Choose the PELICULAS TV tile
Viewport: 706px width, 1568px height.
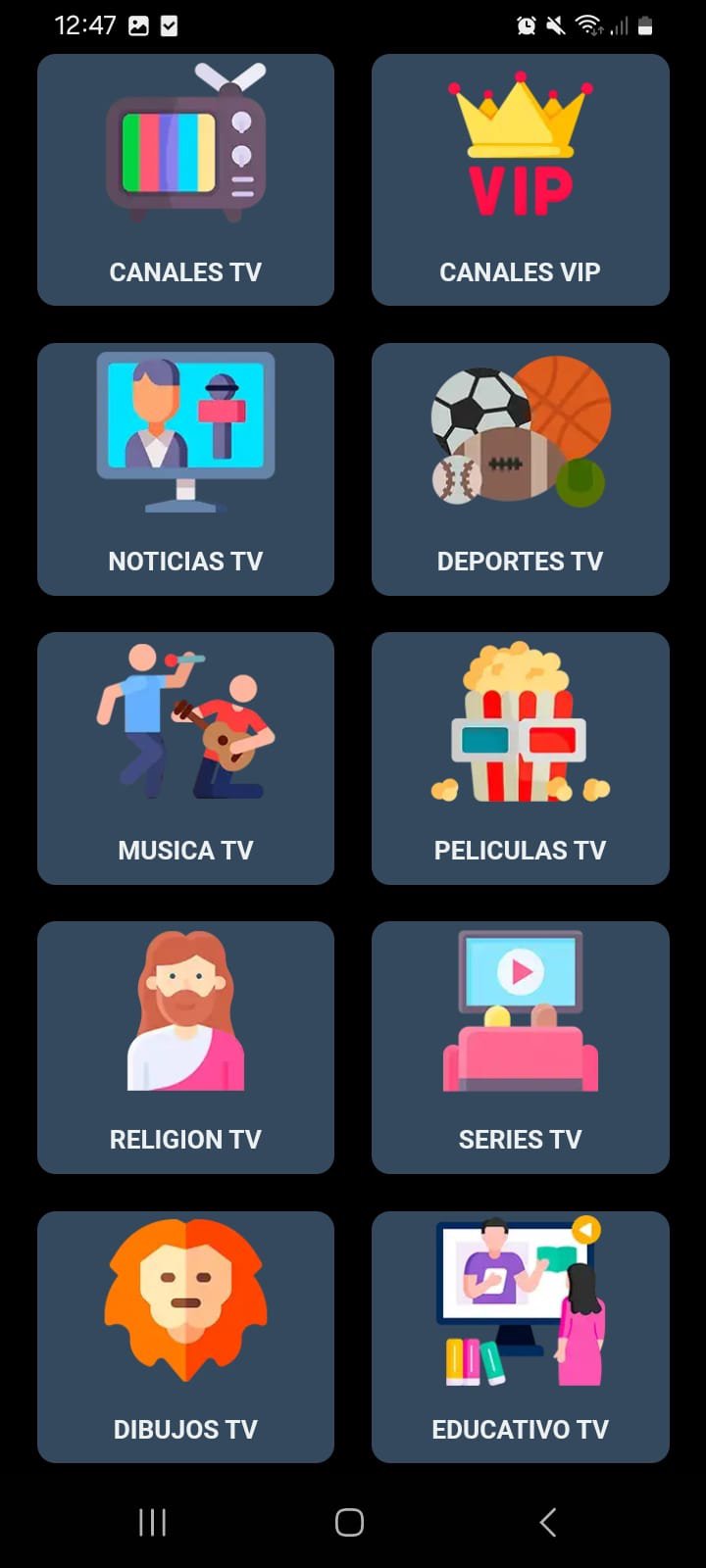520,759
